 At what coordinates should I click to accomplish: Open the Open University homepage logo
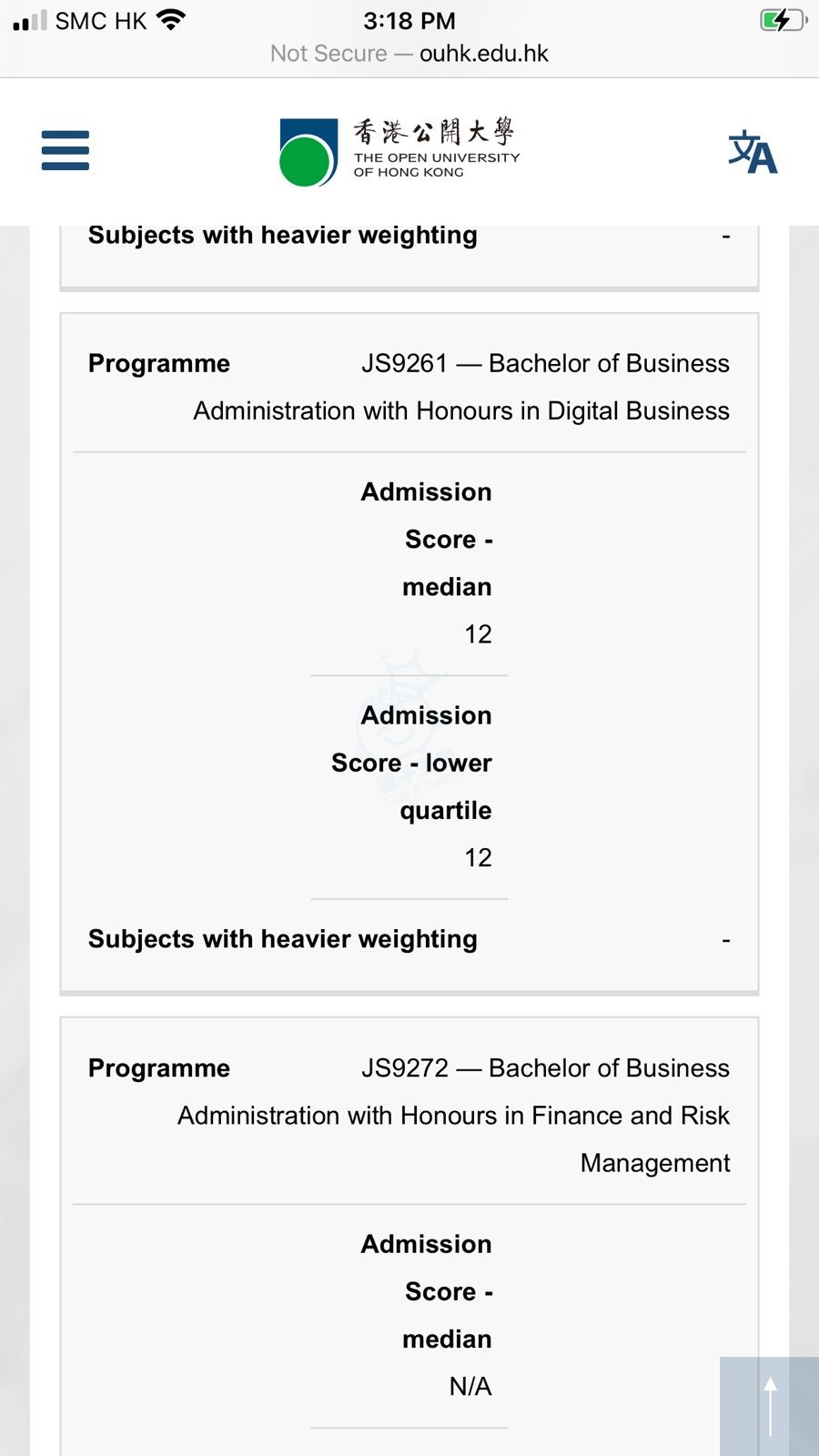399,151
